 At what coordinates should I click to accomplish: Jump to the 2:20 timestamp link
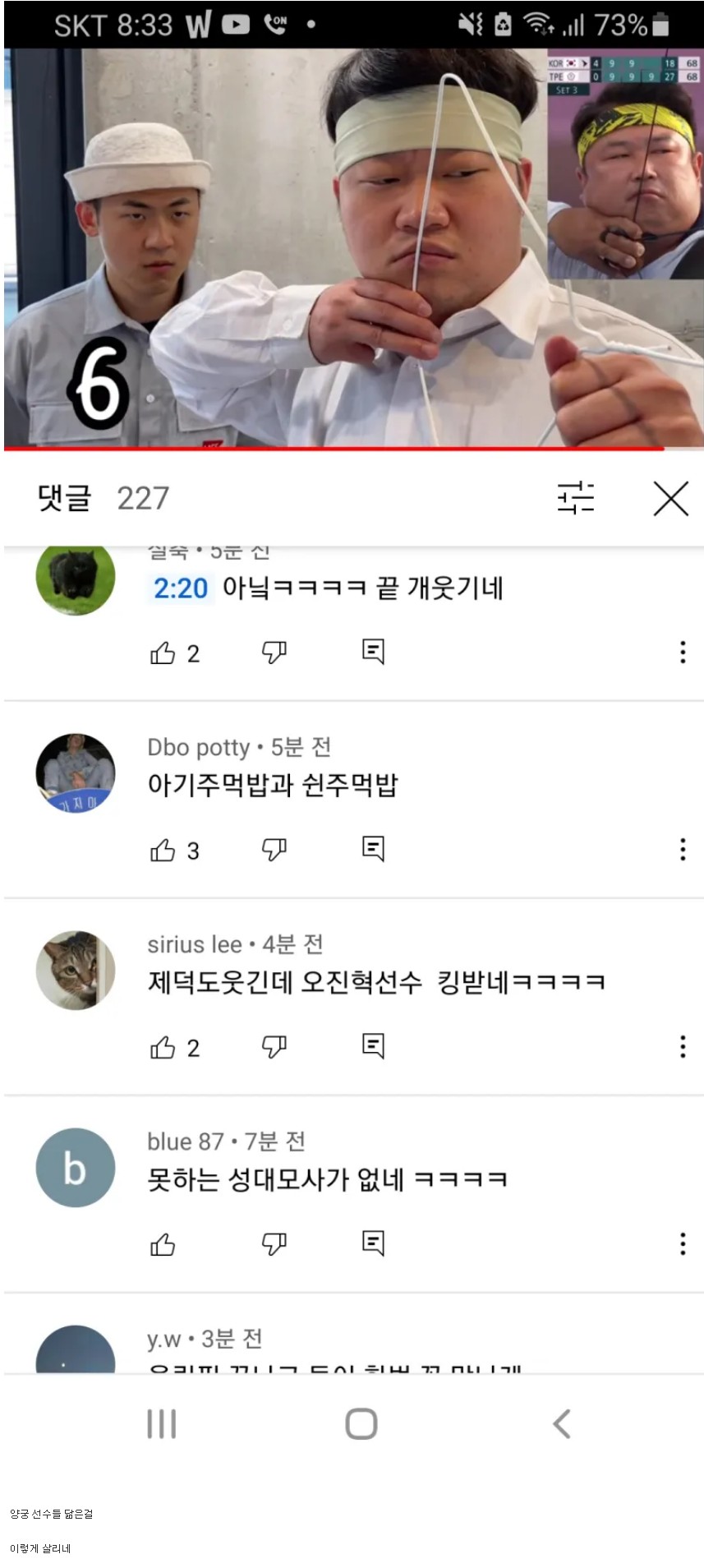pyautogui.click(x=181, y=588)
